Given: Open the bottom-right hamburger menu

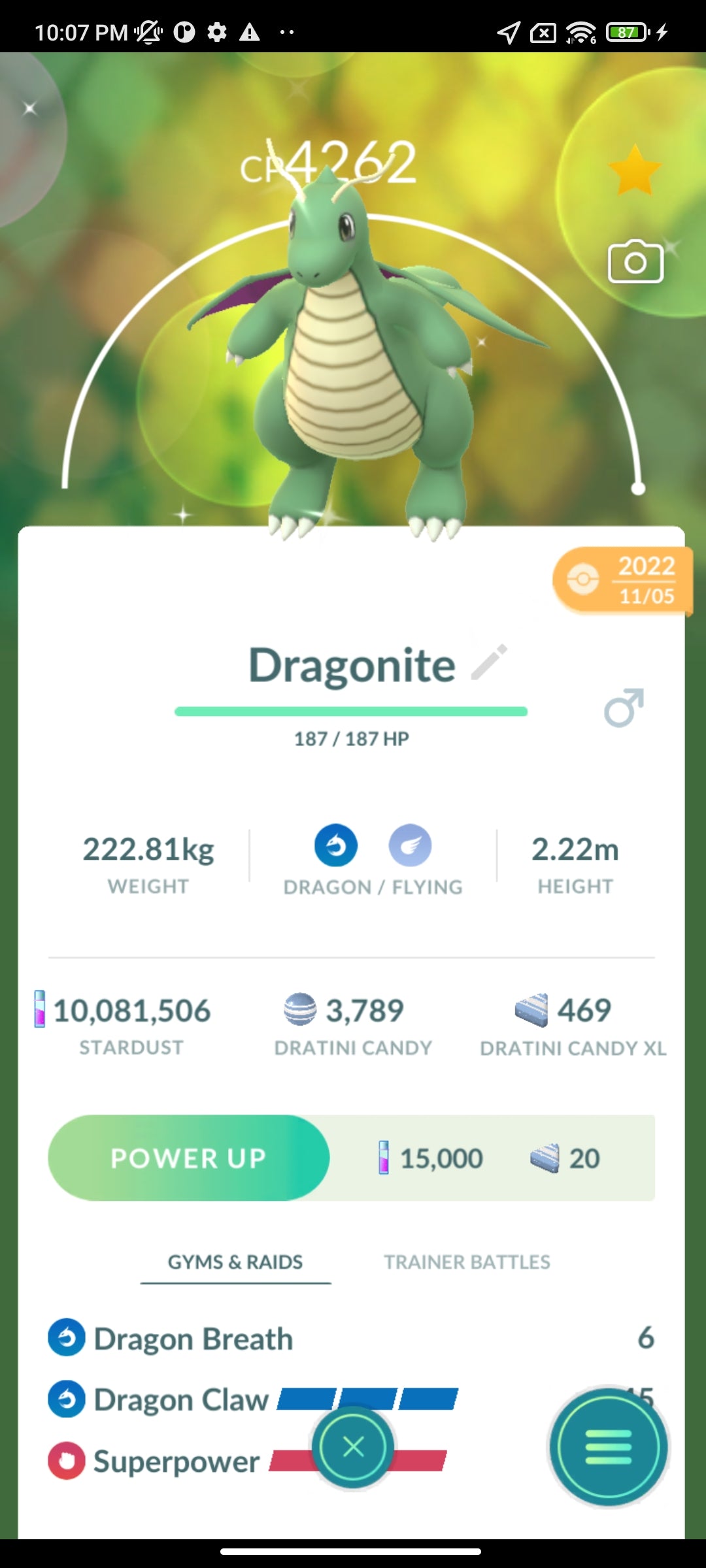Looking at the screenshot, I should 608,1448.
